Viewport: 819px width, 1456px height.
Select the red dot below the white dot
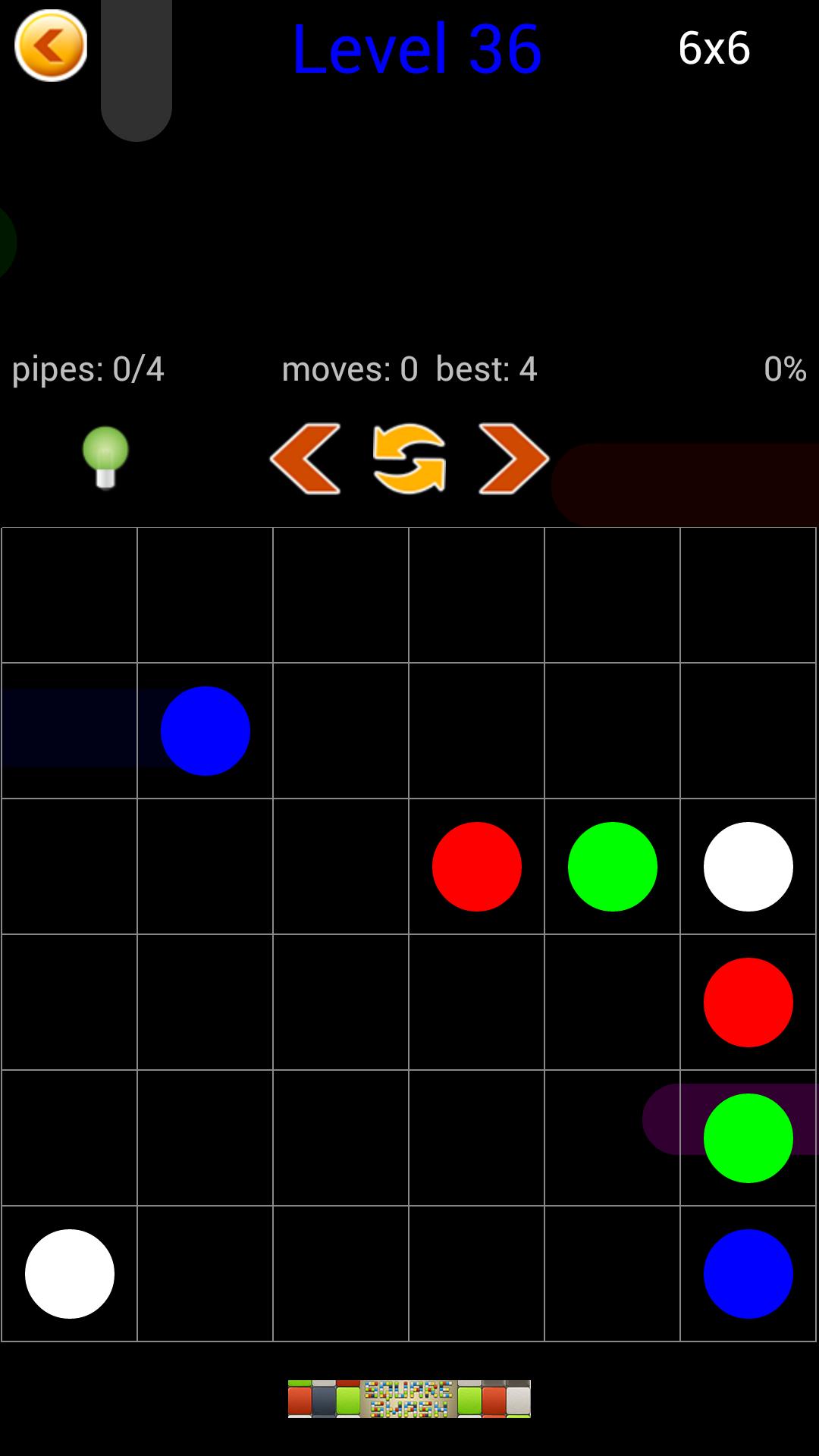tap(748, 1003)
